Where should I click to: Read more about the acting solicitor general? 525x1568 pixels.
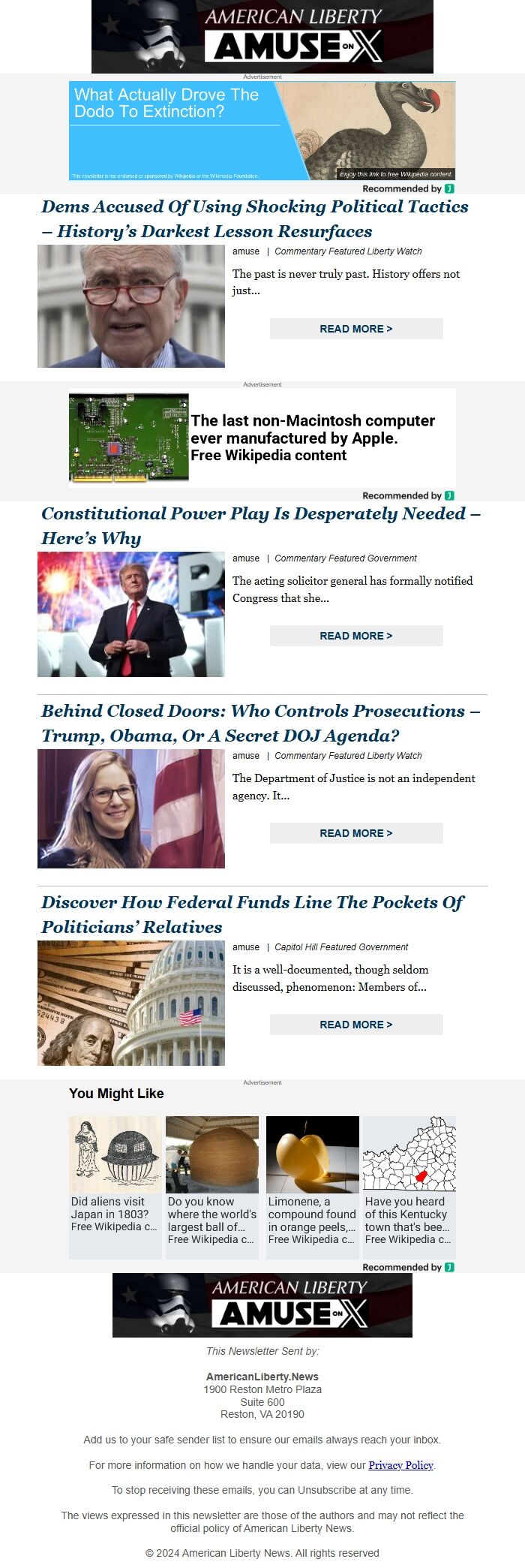tap(356, 636)
